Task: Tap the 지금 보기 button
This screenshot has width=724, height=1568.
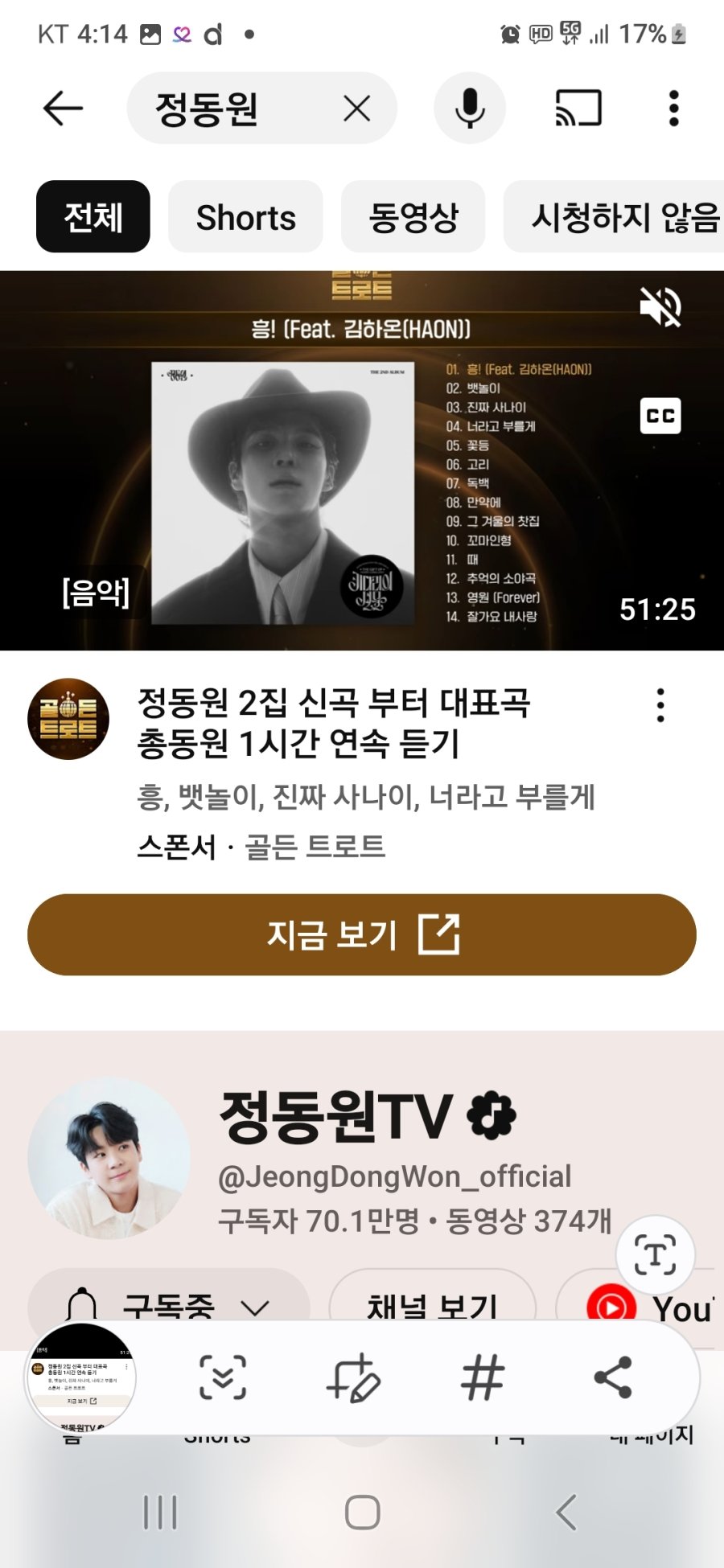Action: (362, 934)
